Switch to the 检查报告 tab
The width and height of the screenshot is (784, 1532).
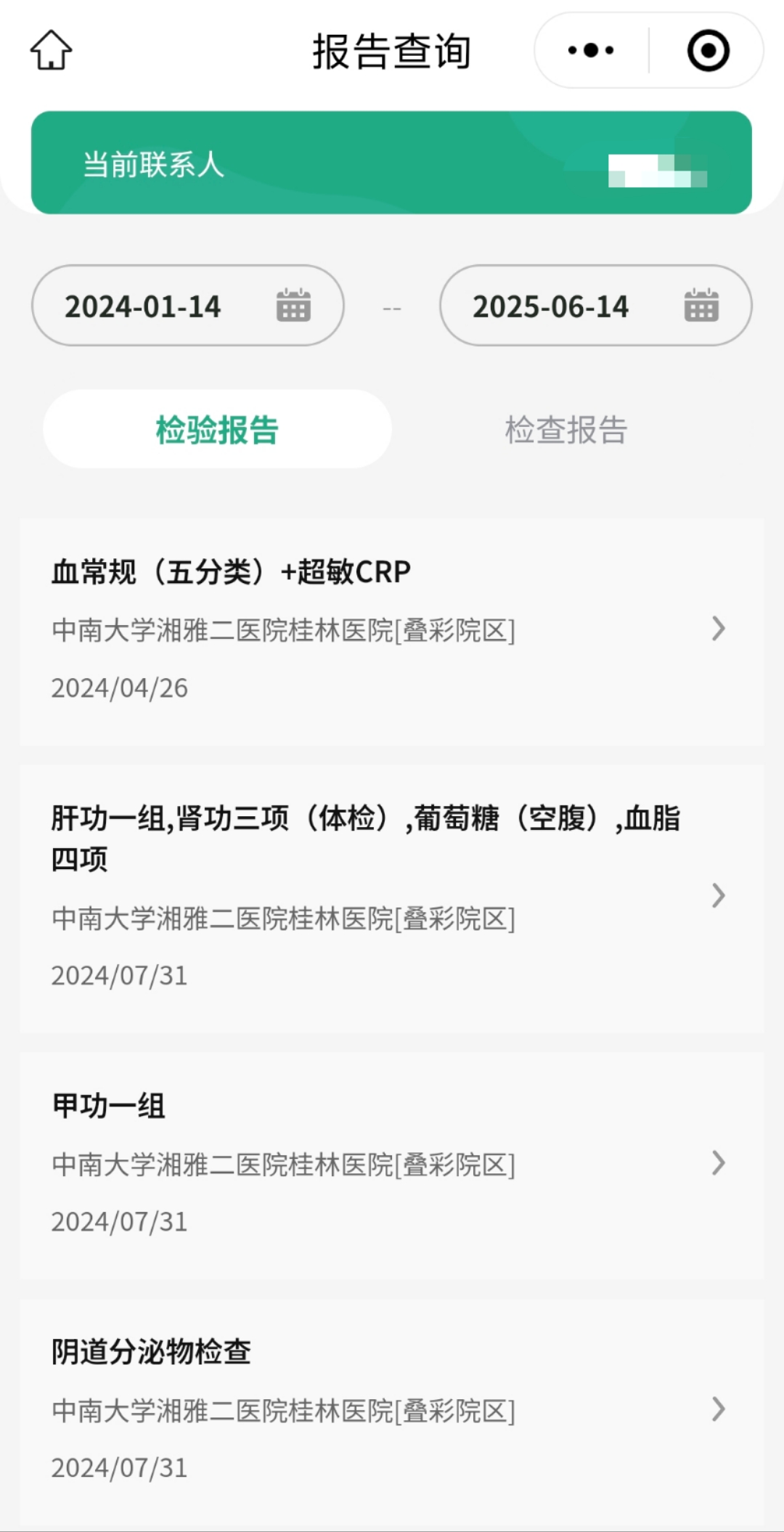[x=566, y=429]
